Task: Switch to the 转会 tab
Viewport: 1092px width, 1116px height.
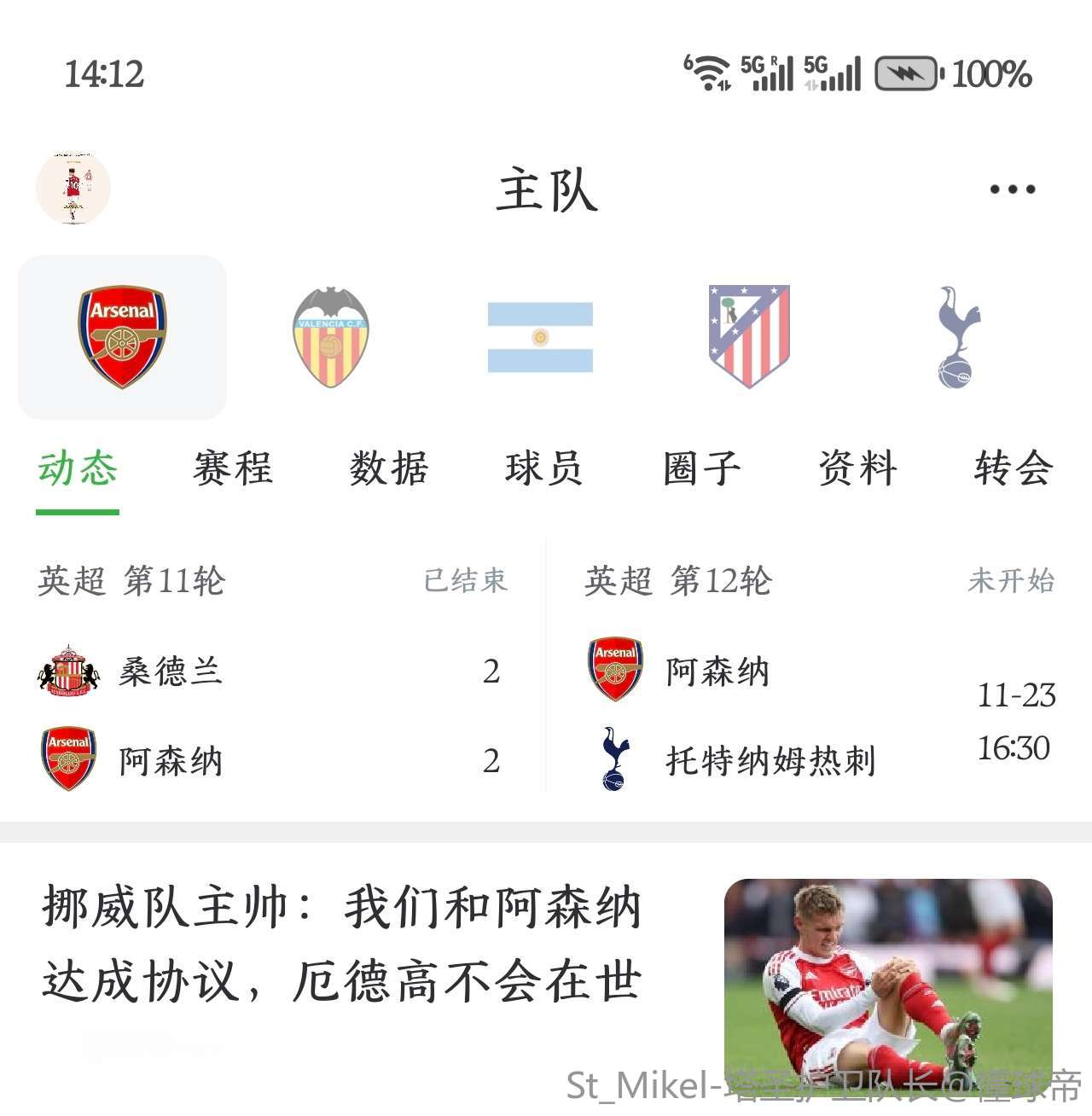Action: pyautogui.click(x=1014, y=469)
